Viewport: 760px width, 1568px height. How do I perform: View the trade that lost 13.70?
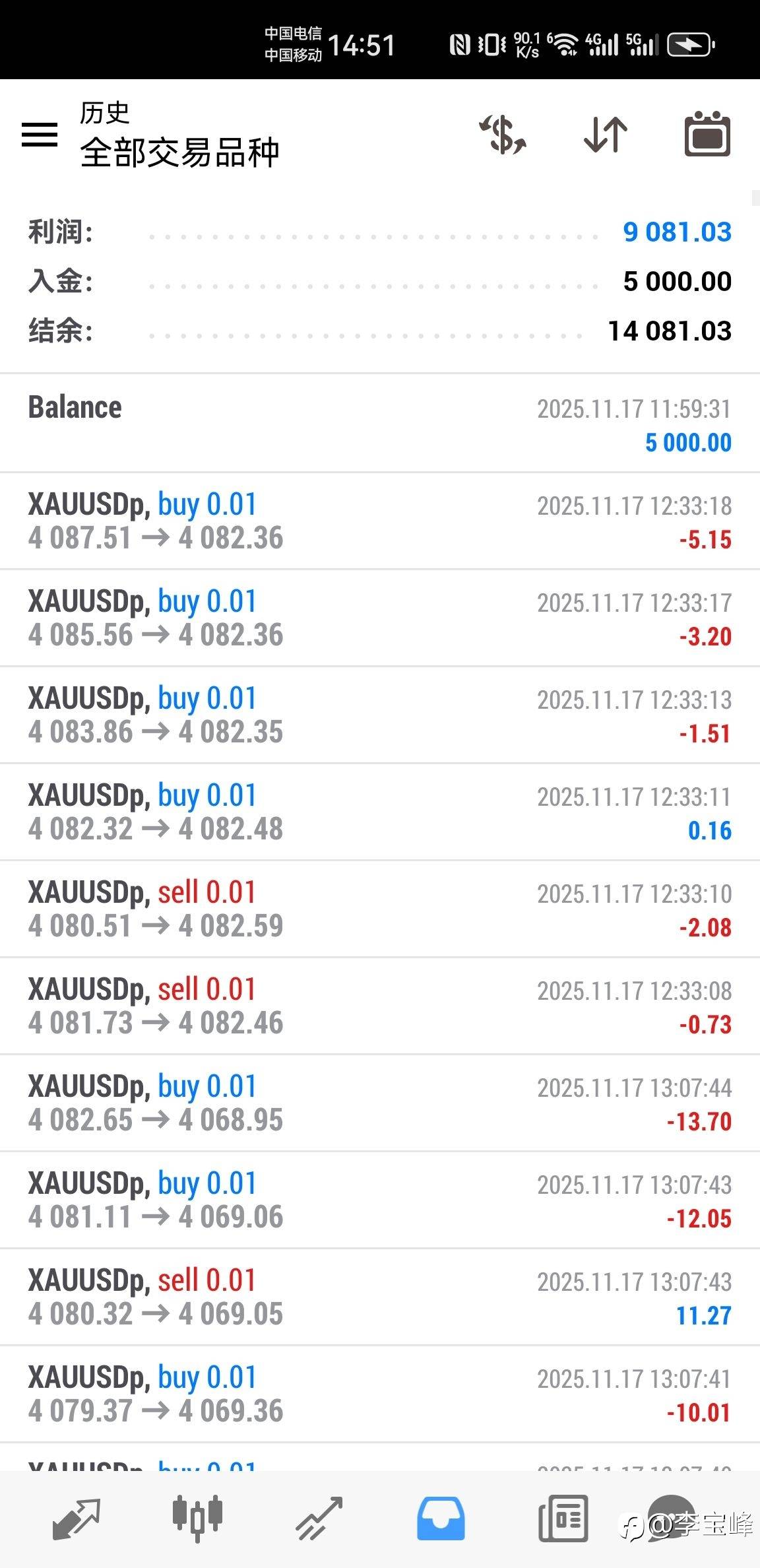click(380, 1103)
